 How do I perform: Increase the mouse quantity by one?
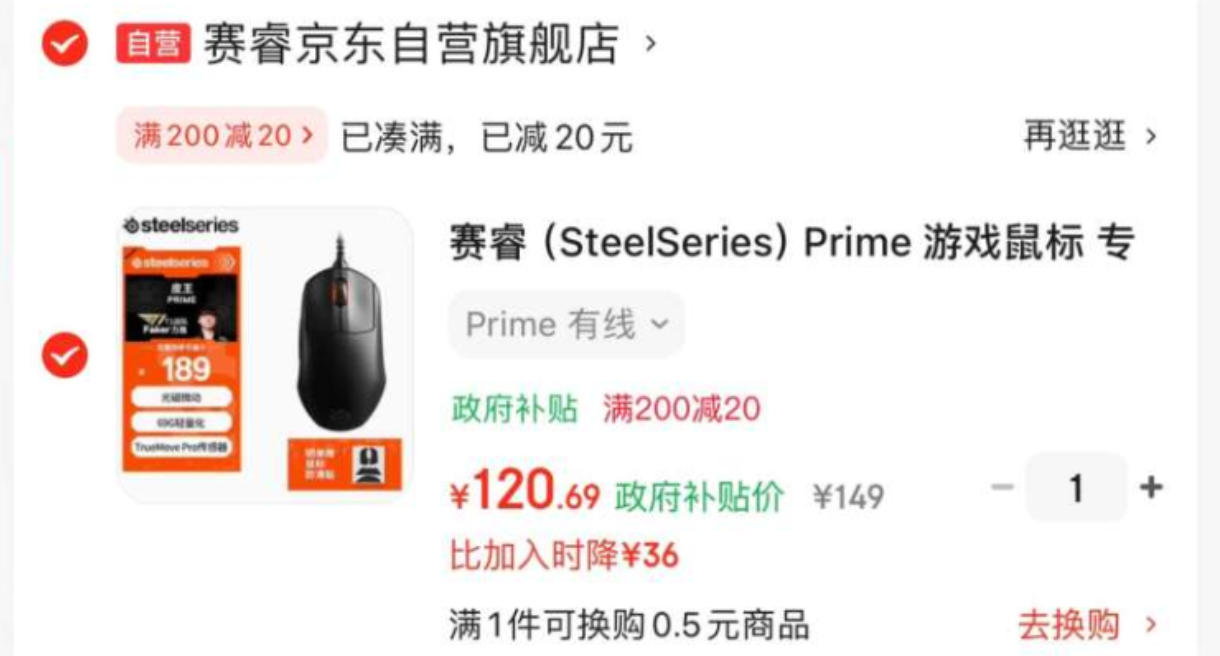[x=1151, y=488]
